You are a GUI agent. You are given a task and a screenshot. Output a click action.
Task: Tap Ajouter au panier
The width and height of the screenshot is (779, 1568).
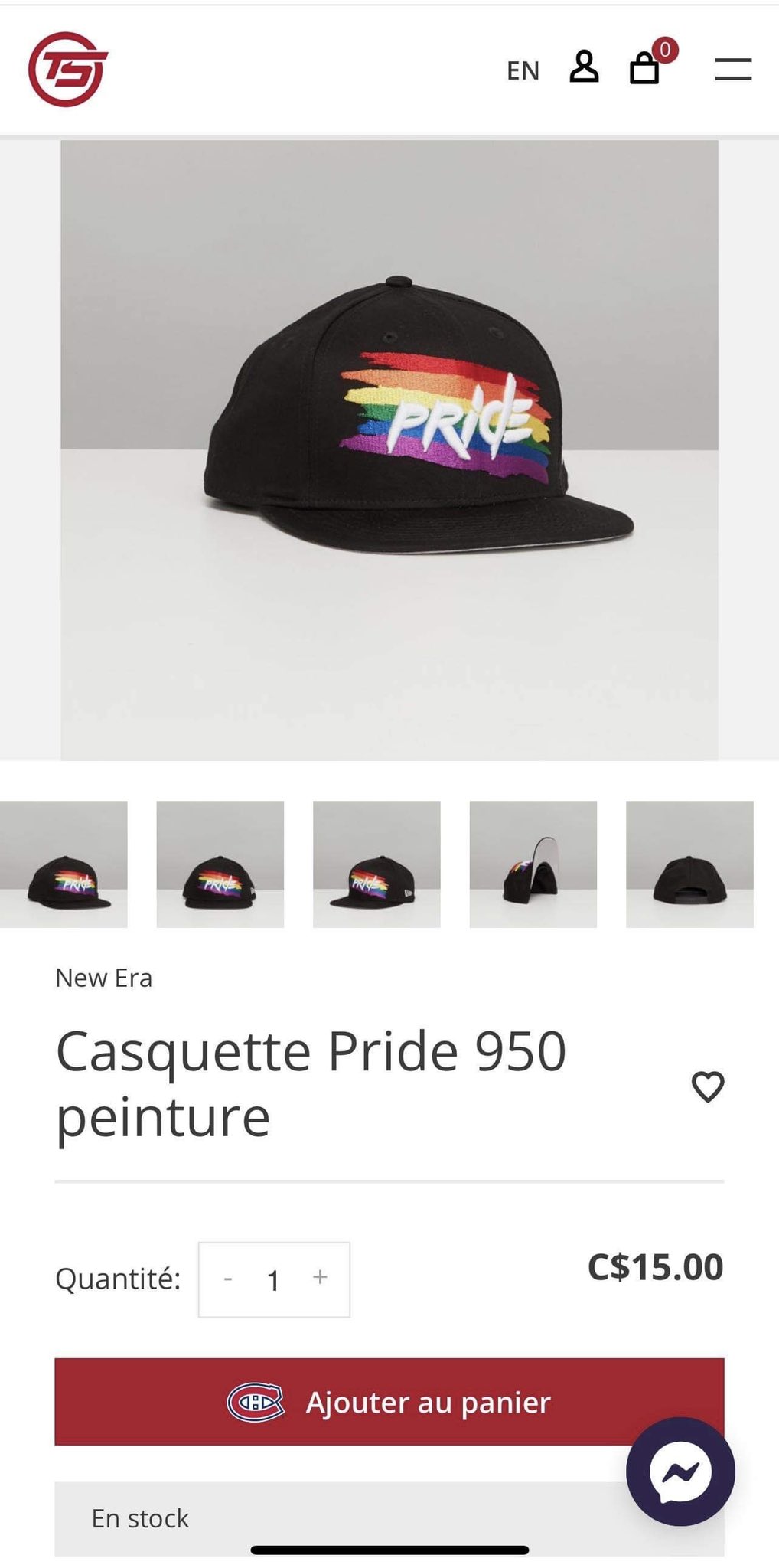point(389,1402)
